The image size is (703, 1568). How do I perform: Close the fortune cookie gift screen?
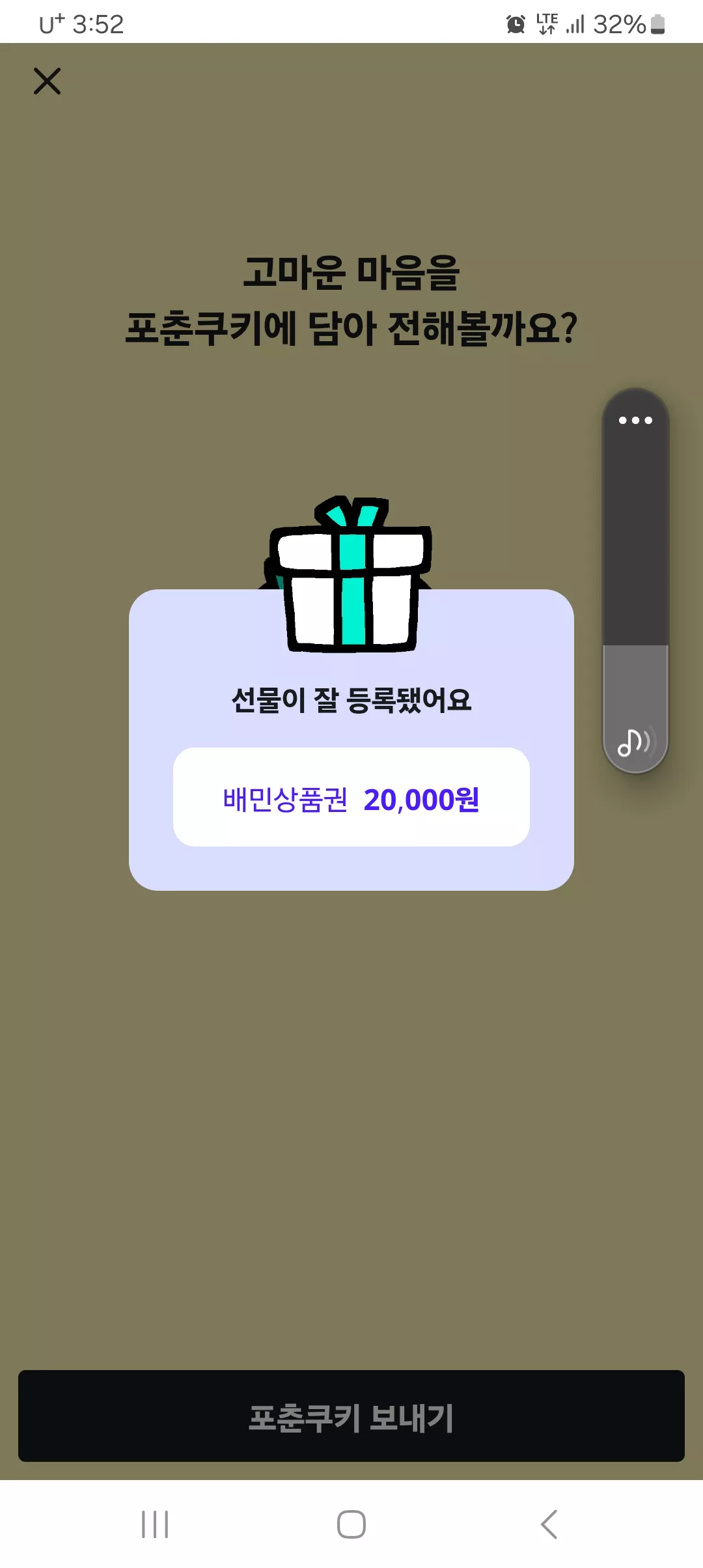(x=47, y=81)
